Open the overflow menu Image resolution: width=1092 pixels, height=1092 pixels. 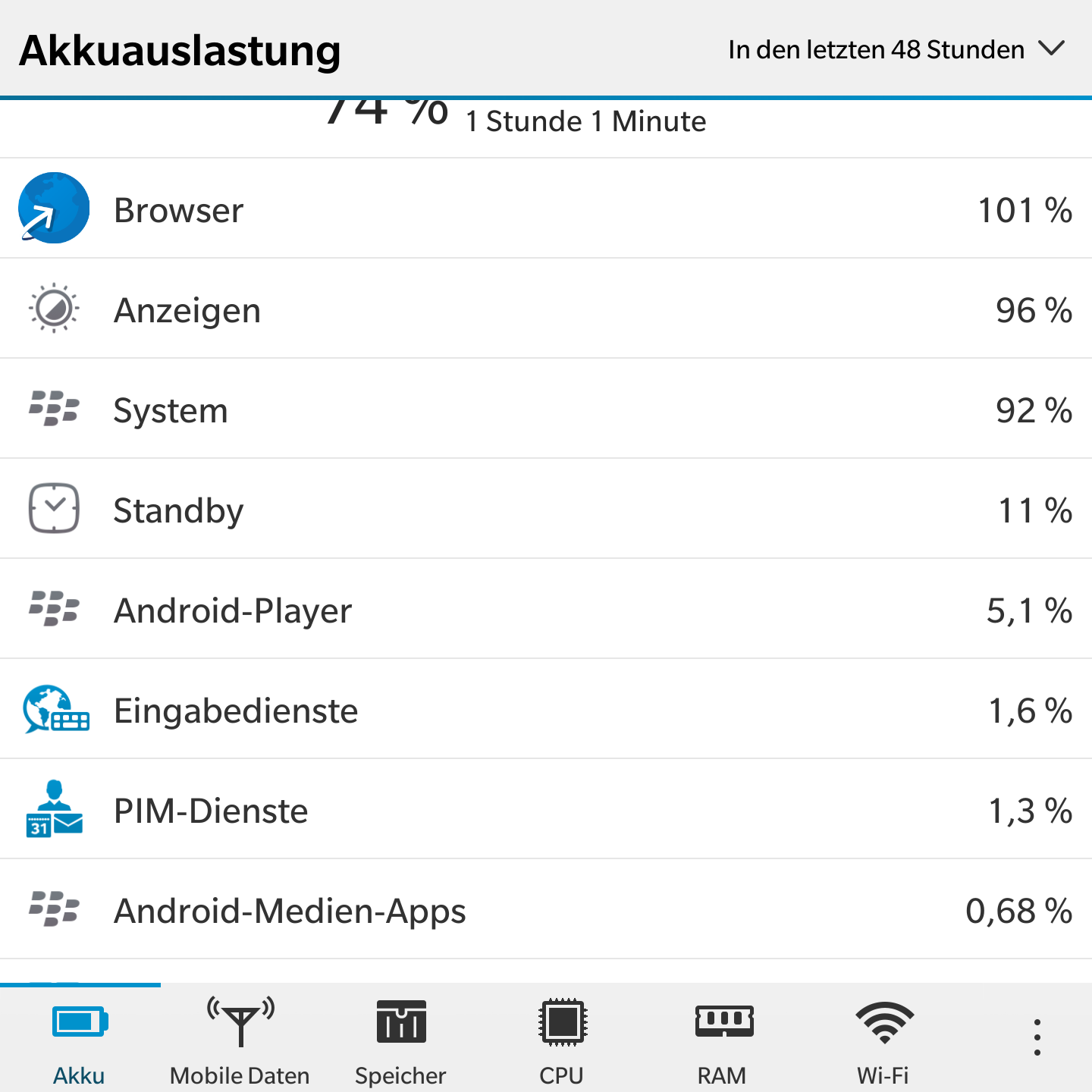(x=1037, y=1037)
